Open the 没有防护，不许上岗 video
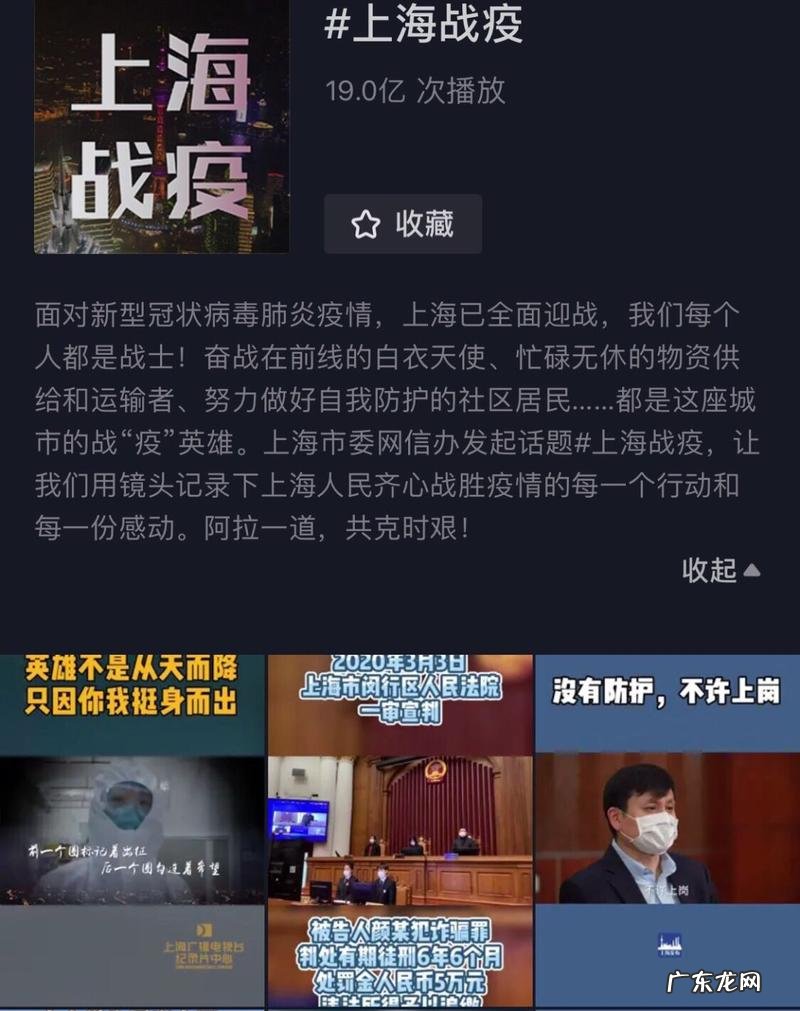Screen dimensions: 800x1011 667,830
